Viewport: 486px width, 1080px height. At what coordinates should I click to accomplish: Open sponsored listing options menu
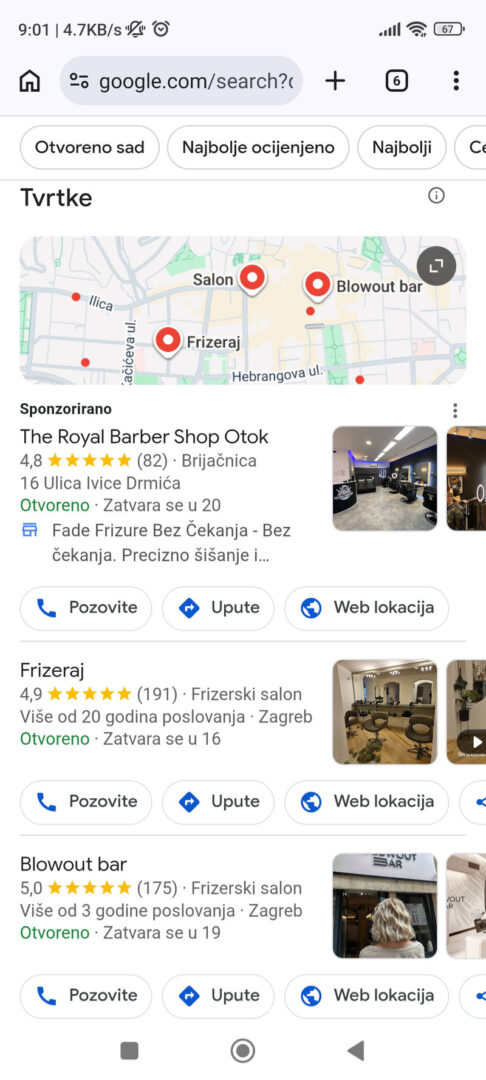pos(455,411)
